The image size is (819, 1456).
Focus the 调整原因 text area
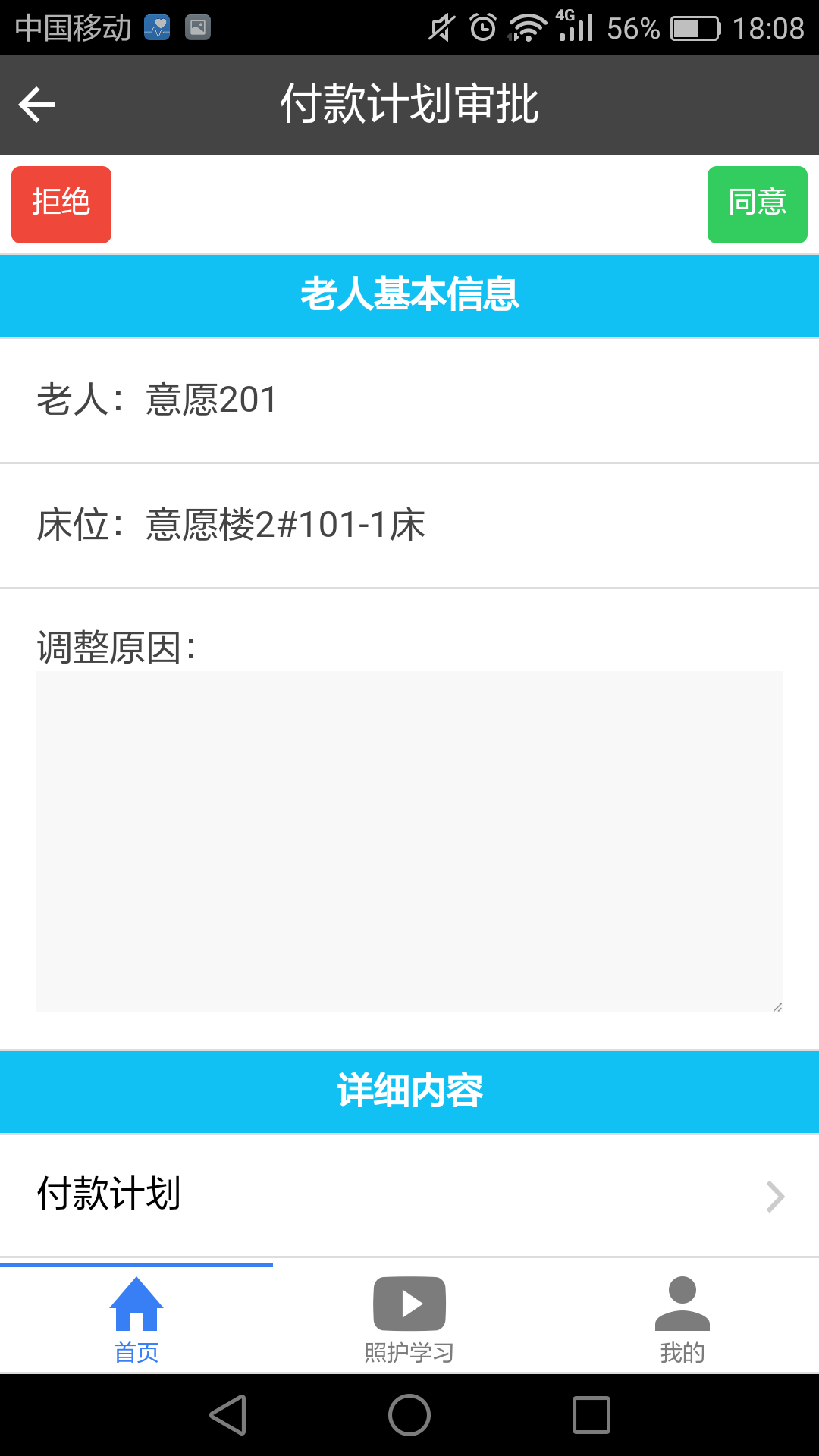(x=409, y=841)
